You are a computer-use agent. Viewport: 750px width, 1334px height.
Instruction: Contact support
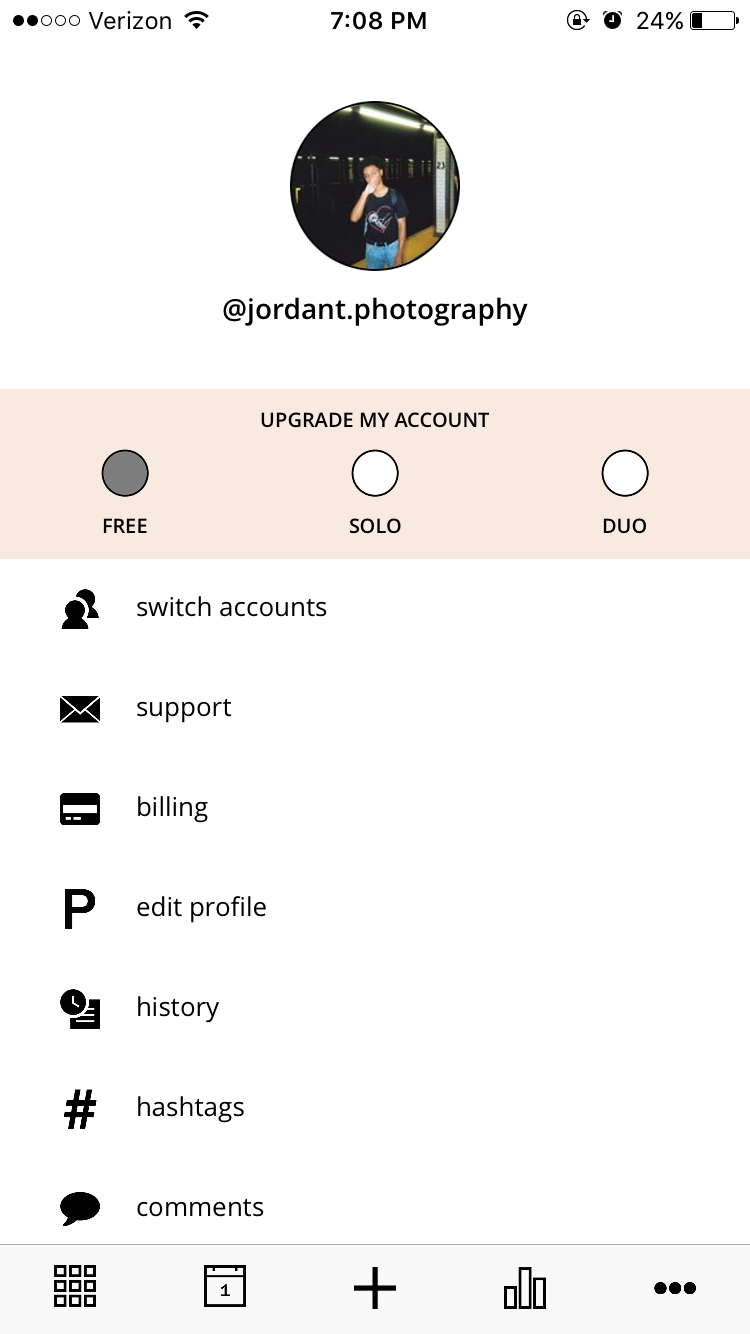pyautogui.click(x=183, y=708)
